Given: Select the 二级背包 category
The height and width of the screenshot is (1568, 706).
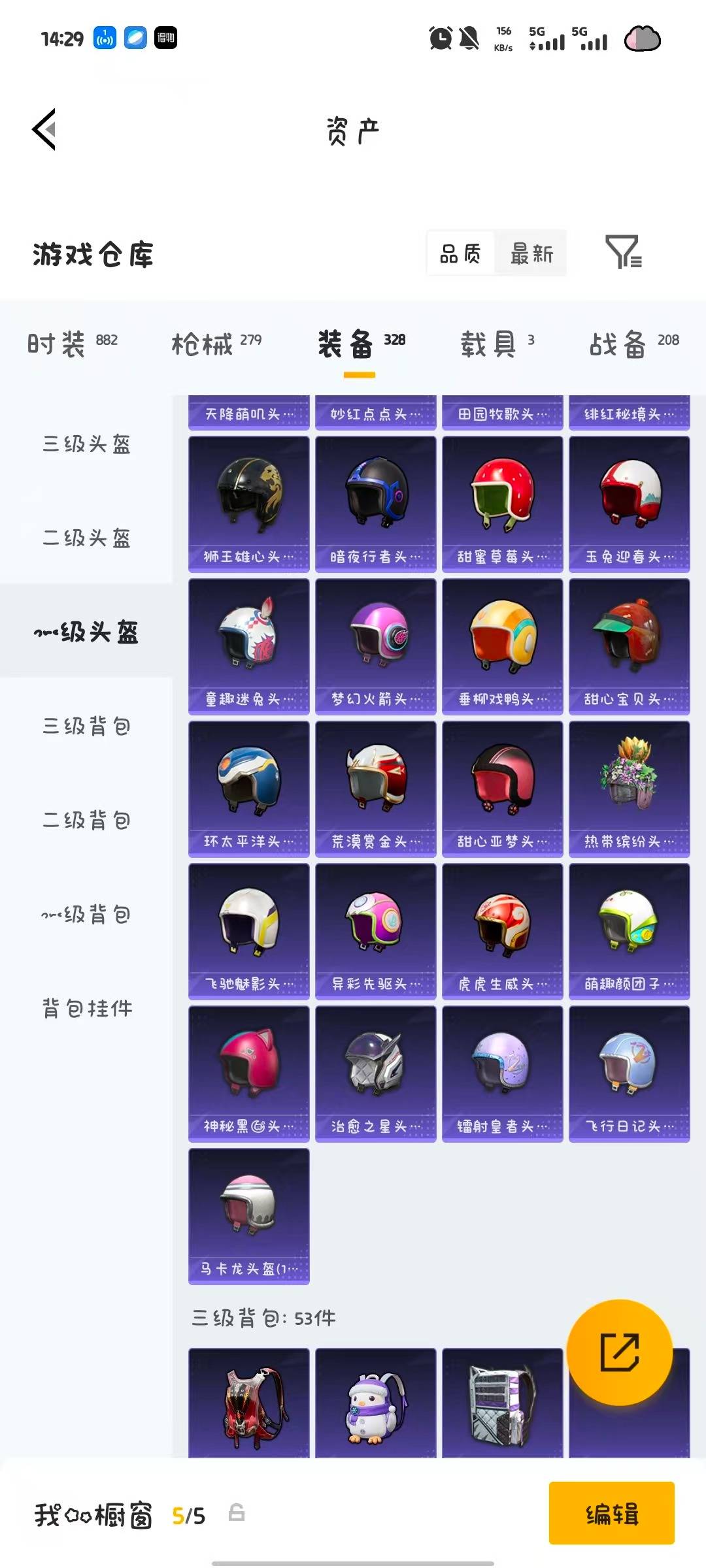Looking at the screenshot, I should click(85, 820).
